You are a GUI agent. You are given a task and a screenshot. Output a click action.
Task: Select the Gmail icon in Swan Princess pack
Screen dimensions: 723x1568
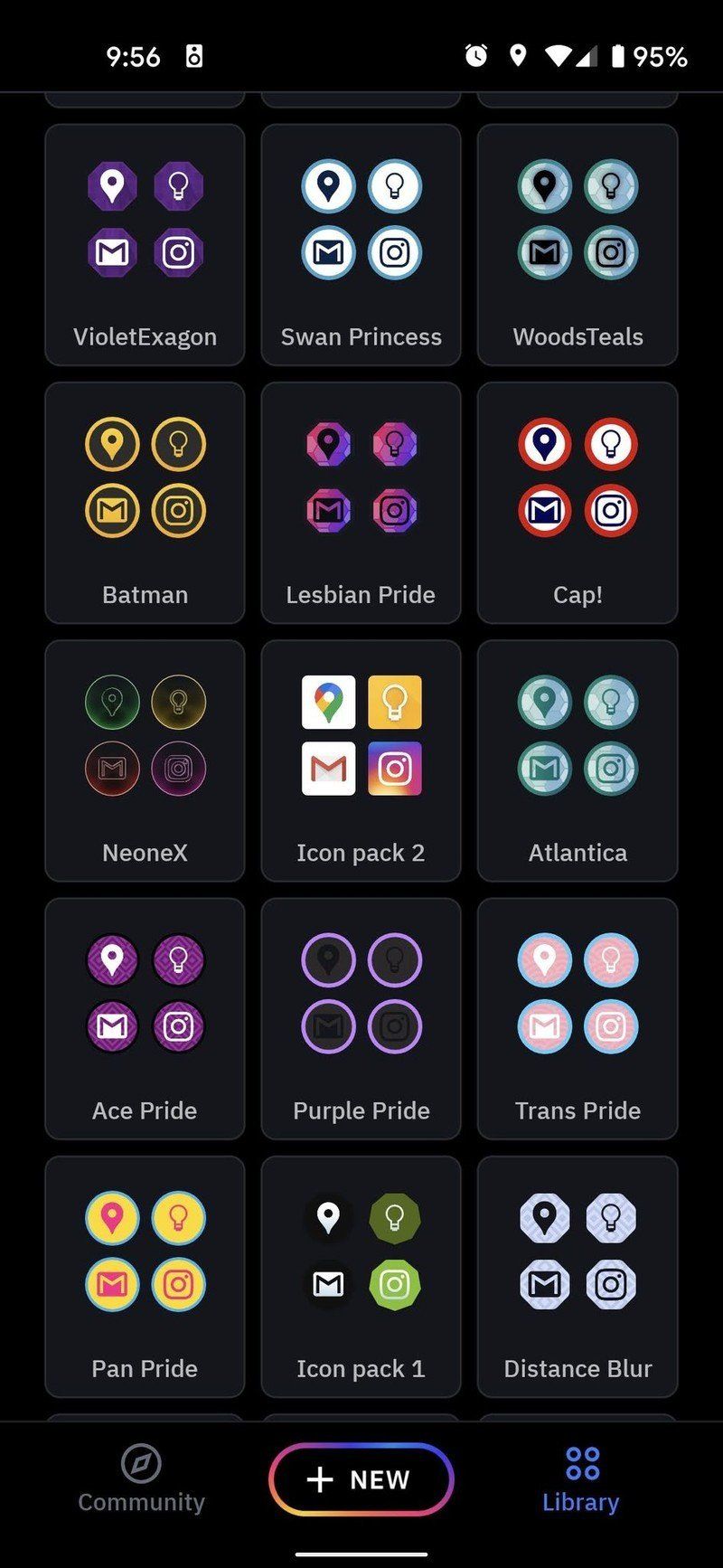[328, 253]
